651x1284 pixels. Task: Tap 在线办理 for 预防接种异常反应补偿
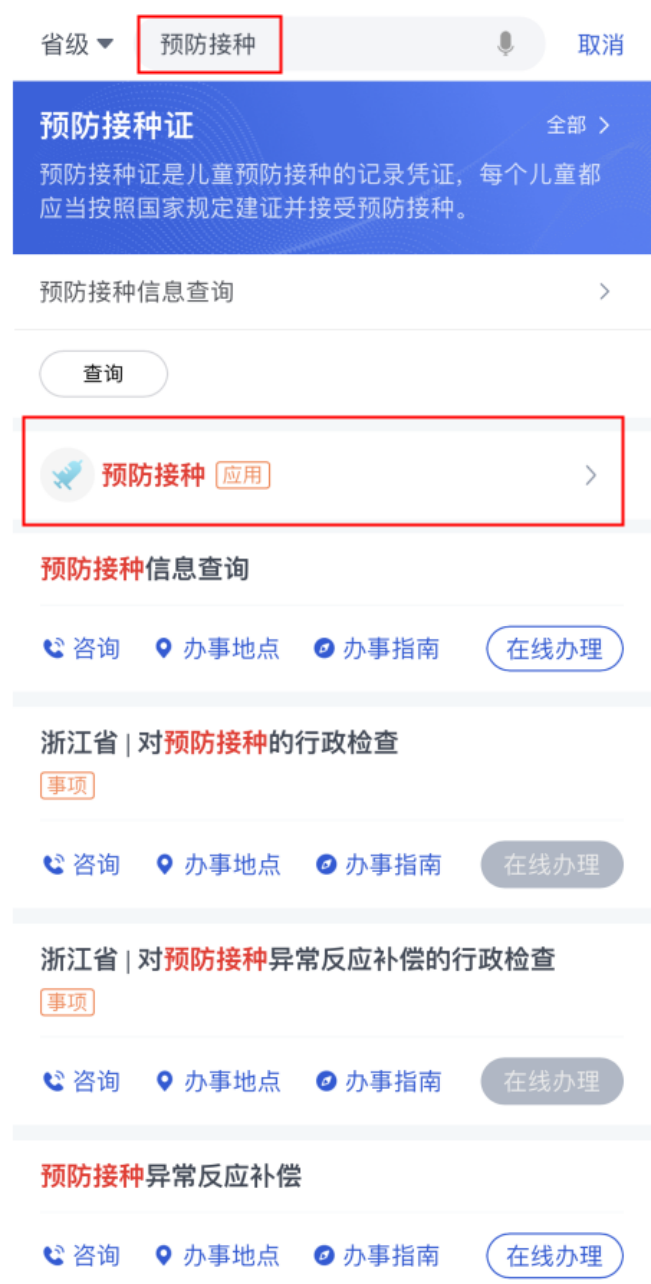pyautogui.click(x=554, y=1255)
